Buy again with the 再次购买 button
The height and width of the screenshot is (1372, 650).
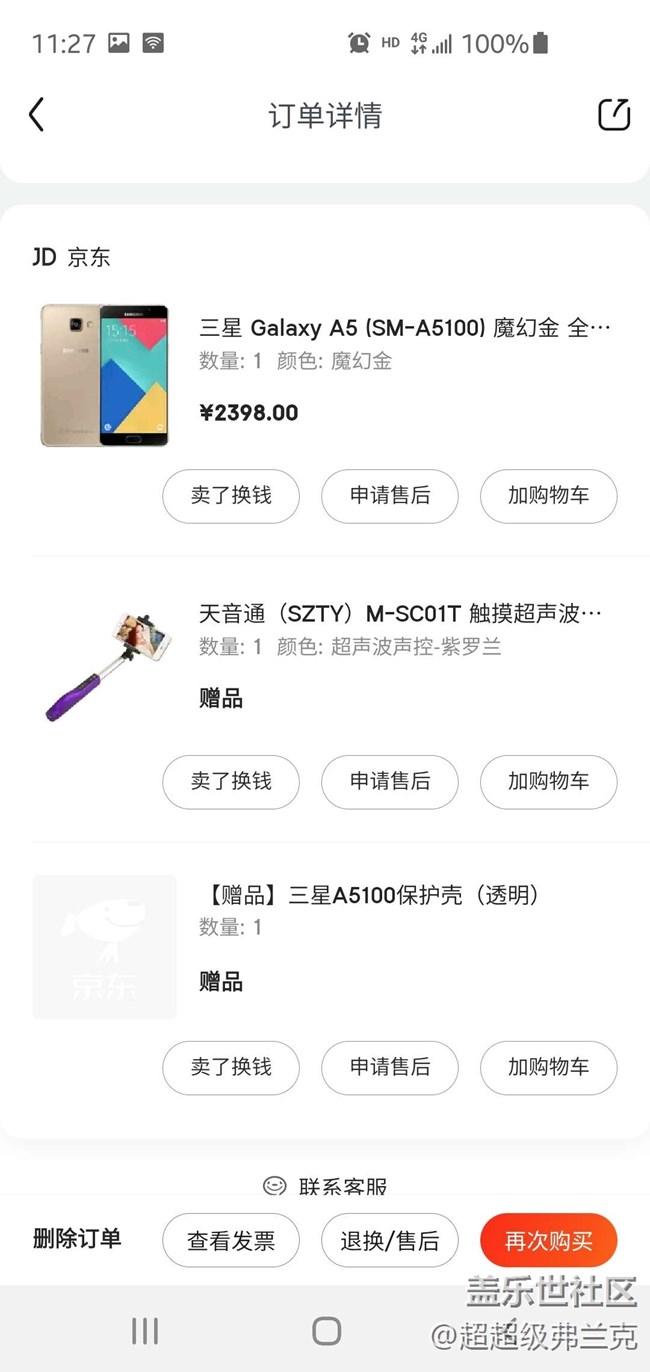tap(548, 1241)
